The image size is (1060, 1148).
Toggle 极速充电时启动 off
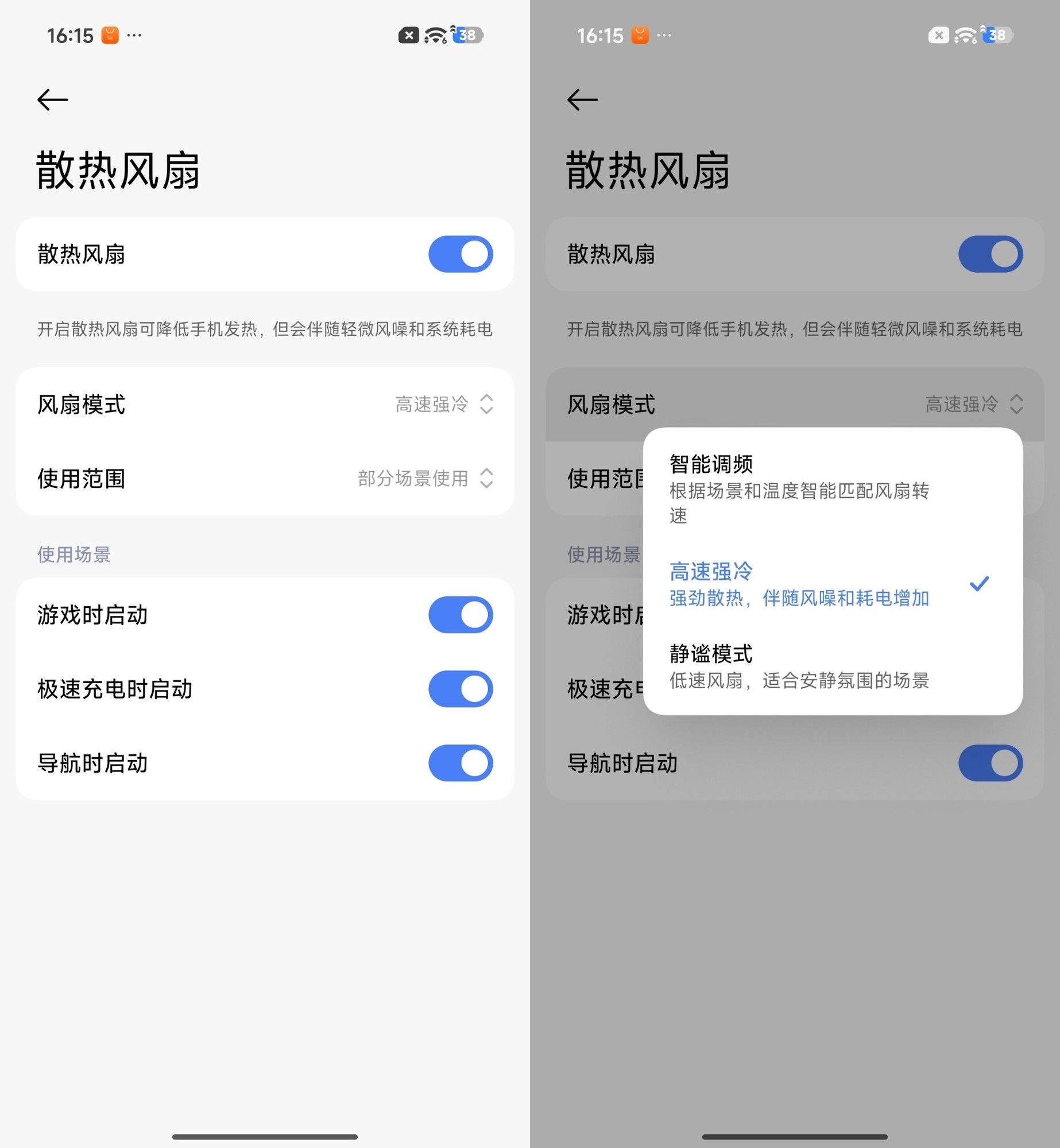(x=460, y=689)
